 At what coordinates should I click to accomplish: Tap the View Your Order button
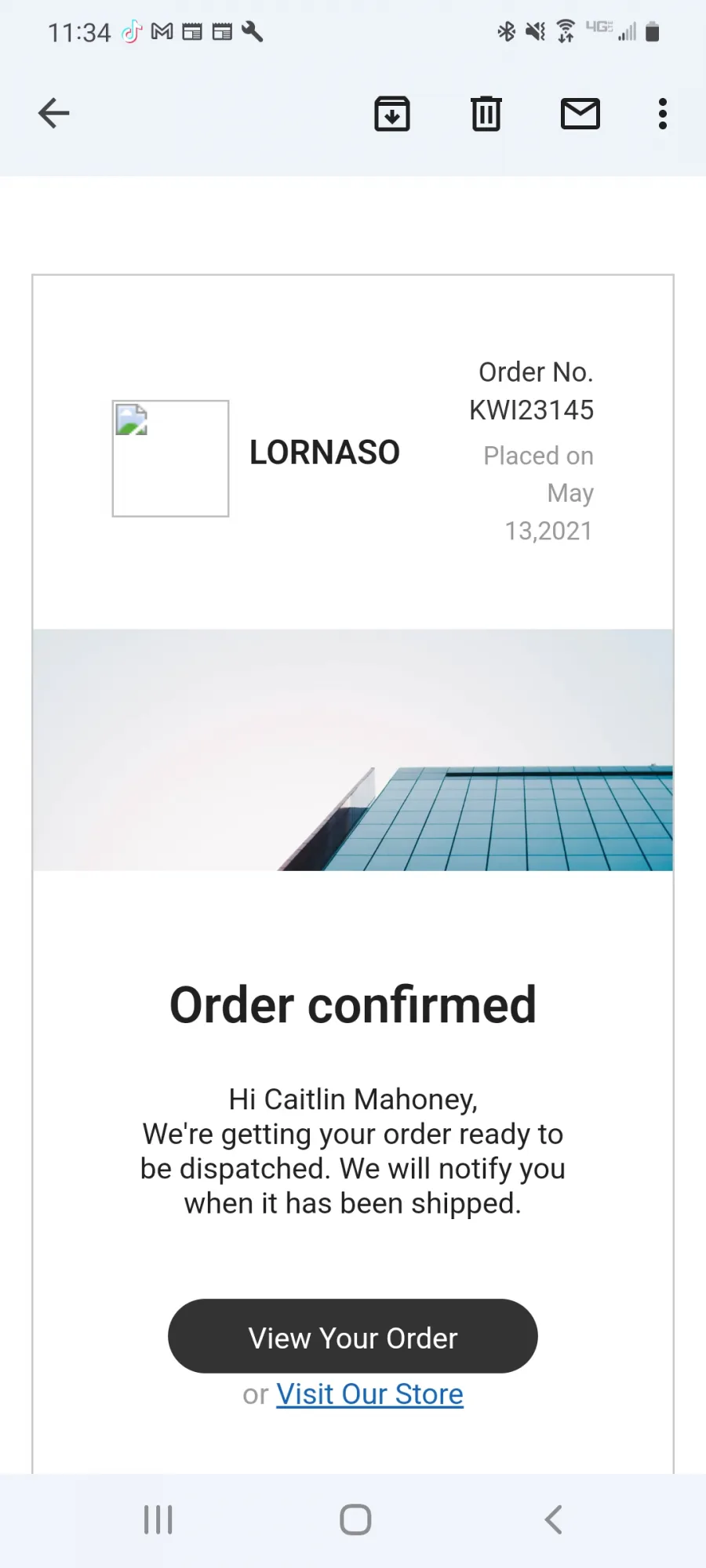(353, 1336)
